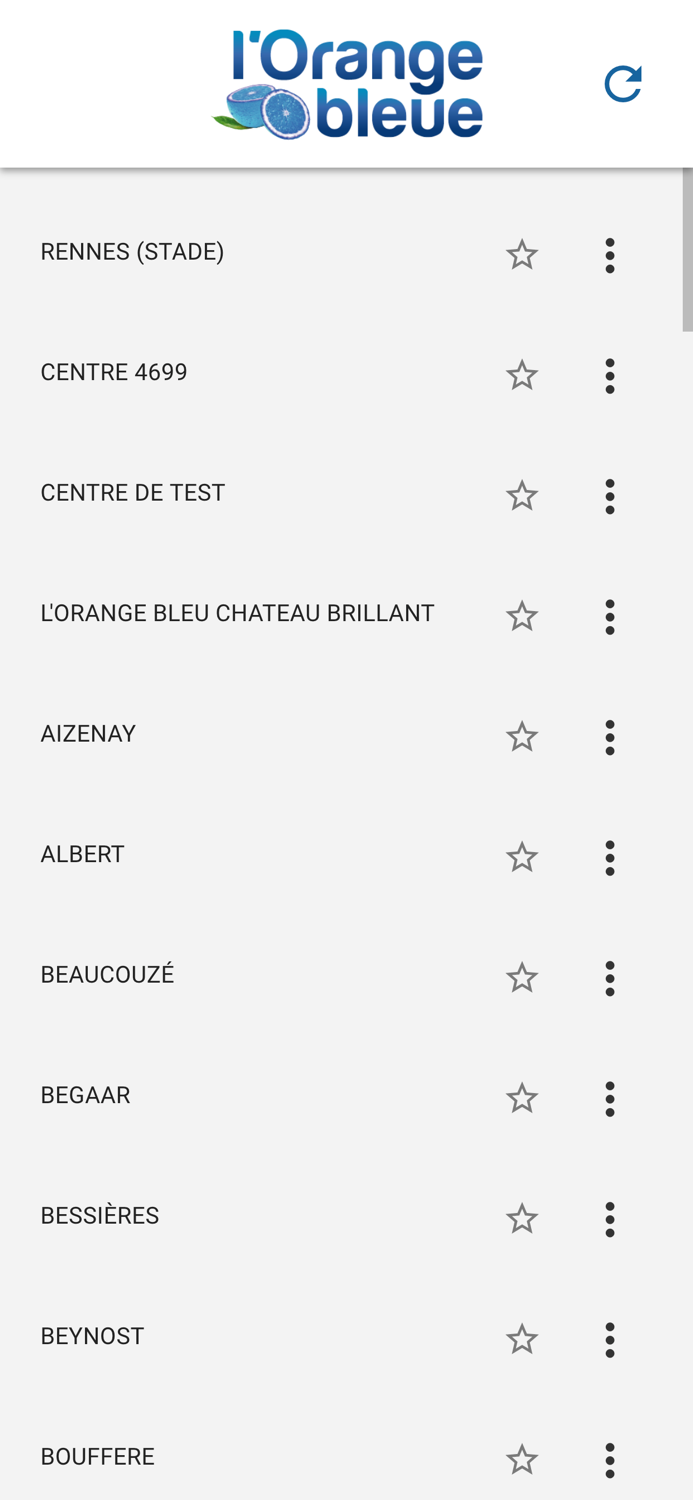Open the CENTRE DE TEST entry
This screenshot has width=693, height=1500.
coord(133,493)
